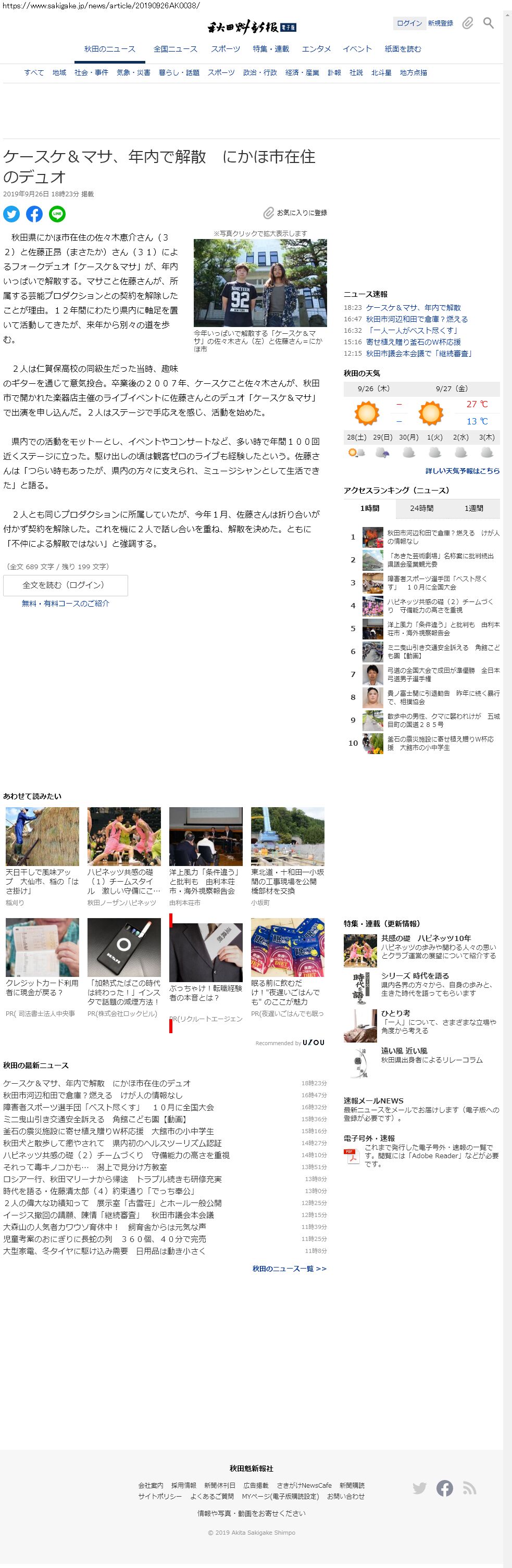Switch the ranking to 1週間

click(x=473, y=508)
